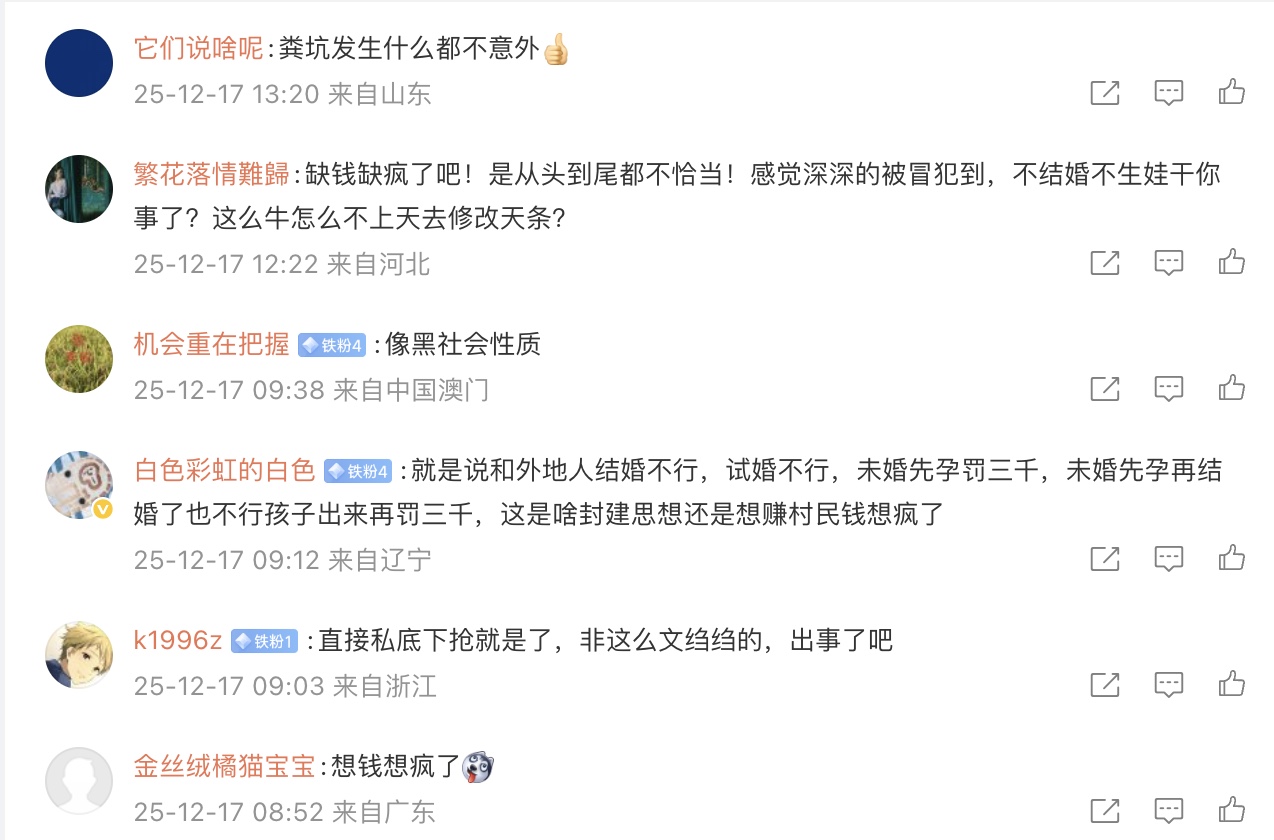
Task: View 白色彩虹的白色's profile avatar
Action: pos(79,485)
